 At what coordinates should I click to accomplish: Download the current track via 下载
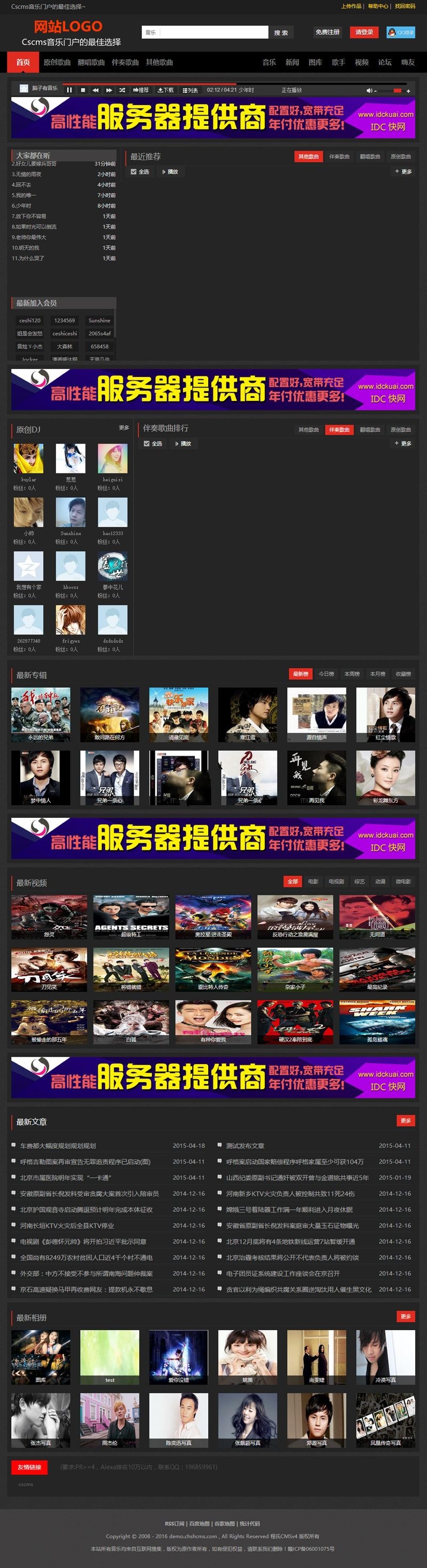pos(165,90)
